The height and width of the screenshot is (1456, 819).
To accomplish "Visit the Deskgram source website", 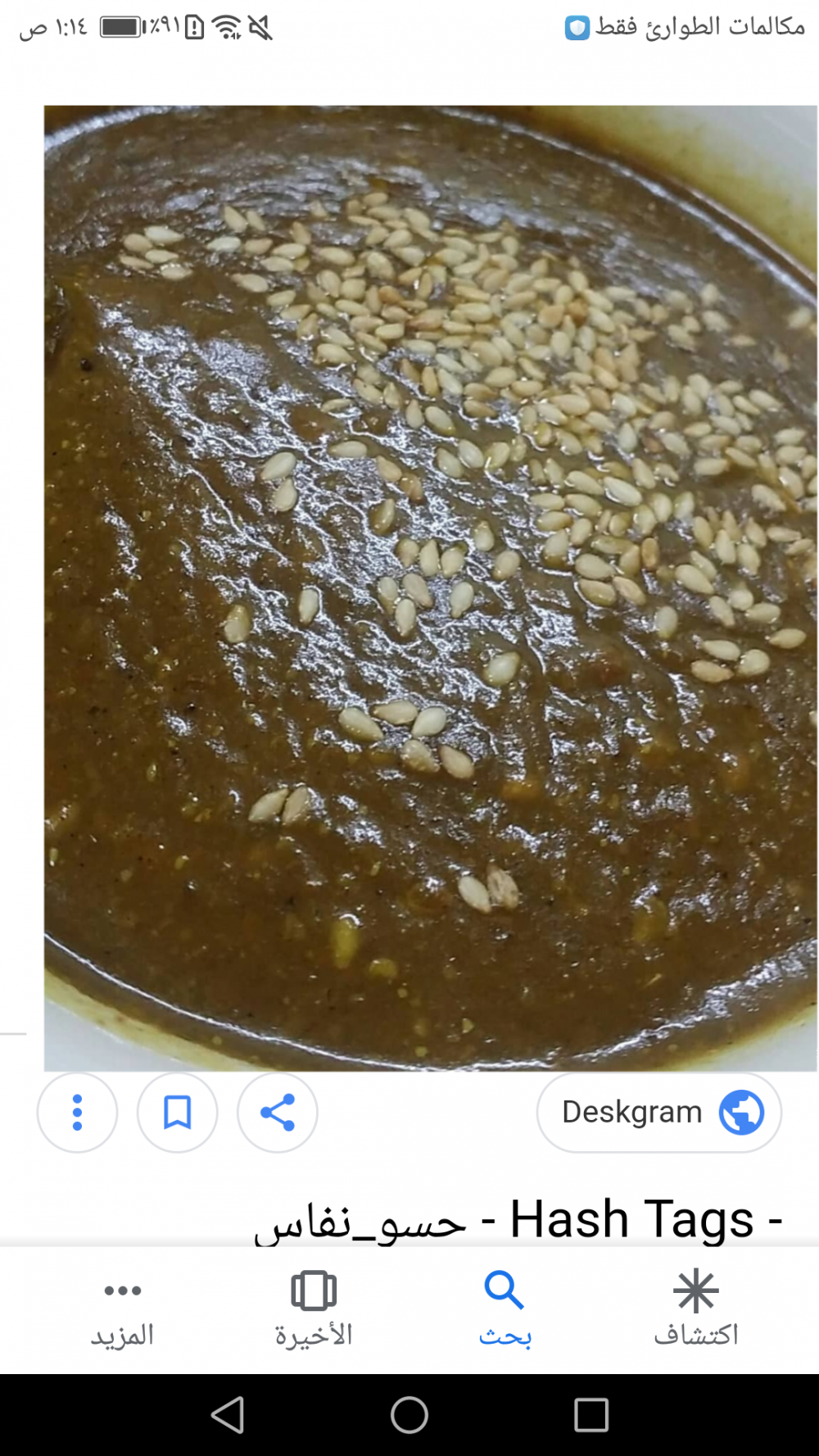I will click(658, 1113).
